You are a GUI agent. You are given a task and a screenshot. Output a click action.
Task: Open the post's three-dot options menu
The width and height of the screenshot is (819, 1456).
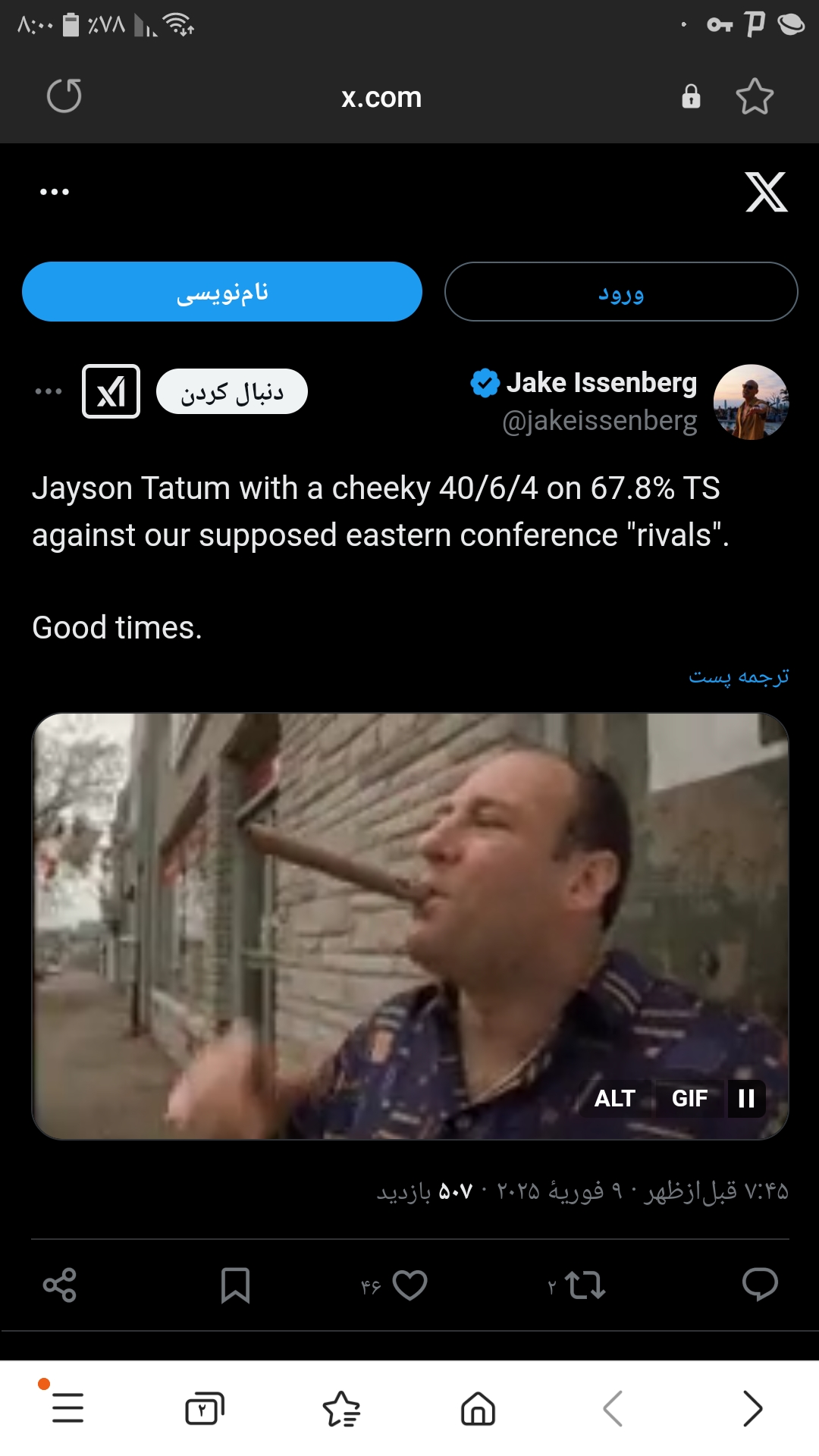tap(49, 392)
